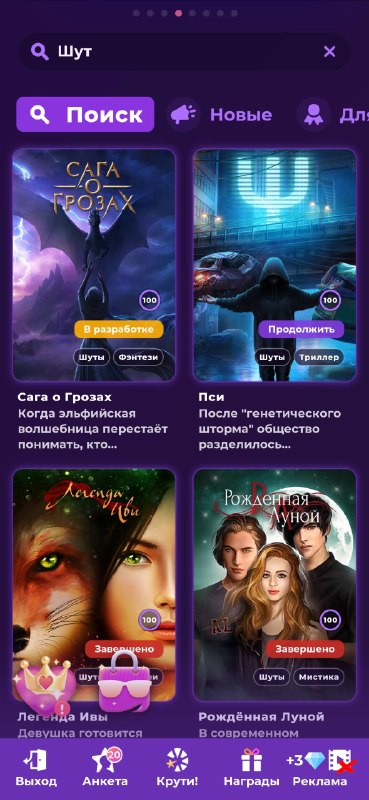Tap Продолжить on the Пси story
The height and width of the screenshot is (800, 369).
[x=301, y=329]
